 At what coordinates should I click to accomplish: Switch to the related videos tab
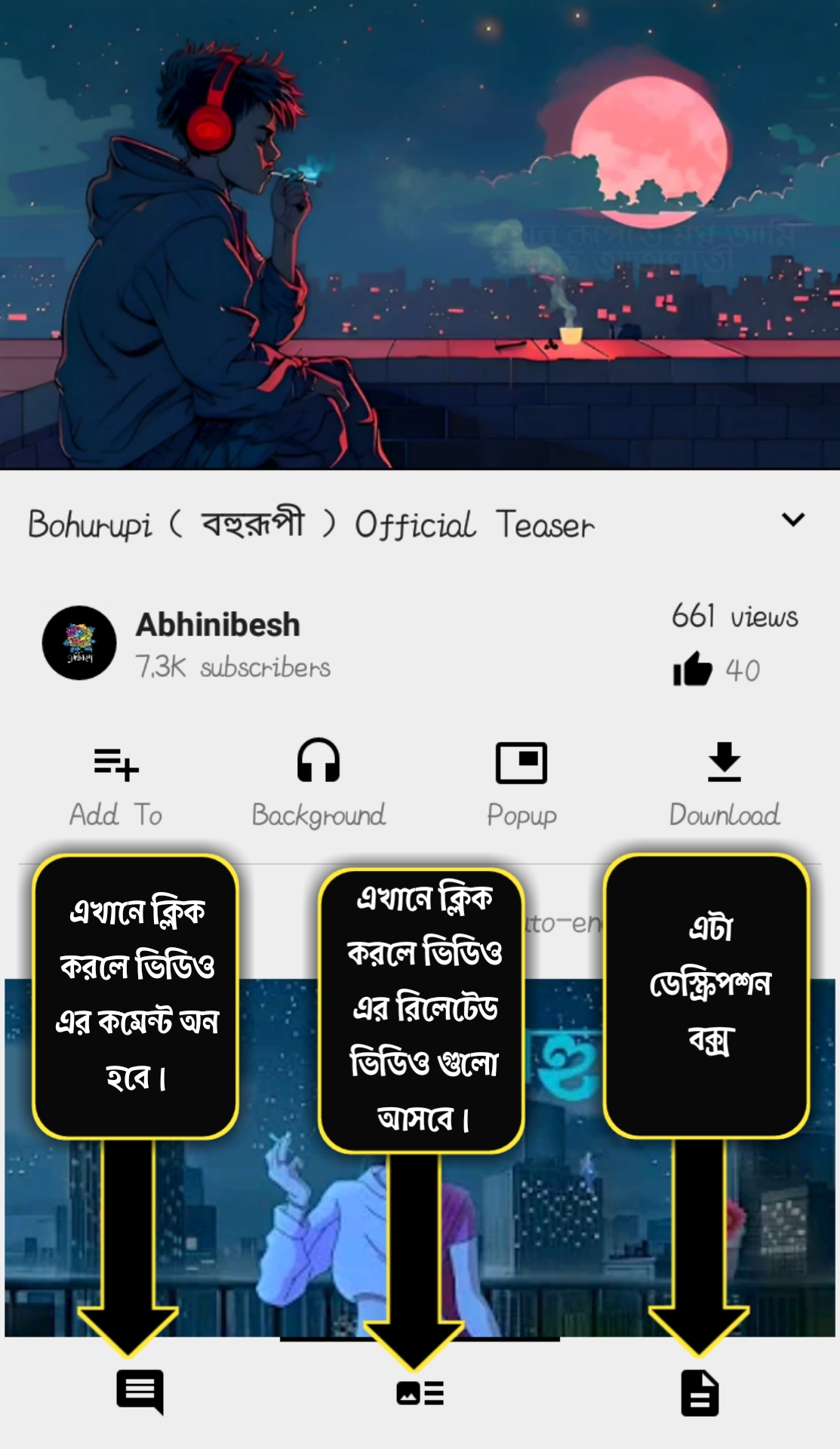pos(420,1392)
